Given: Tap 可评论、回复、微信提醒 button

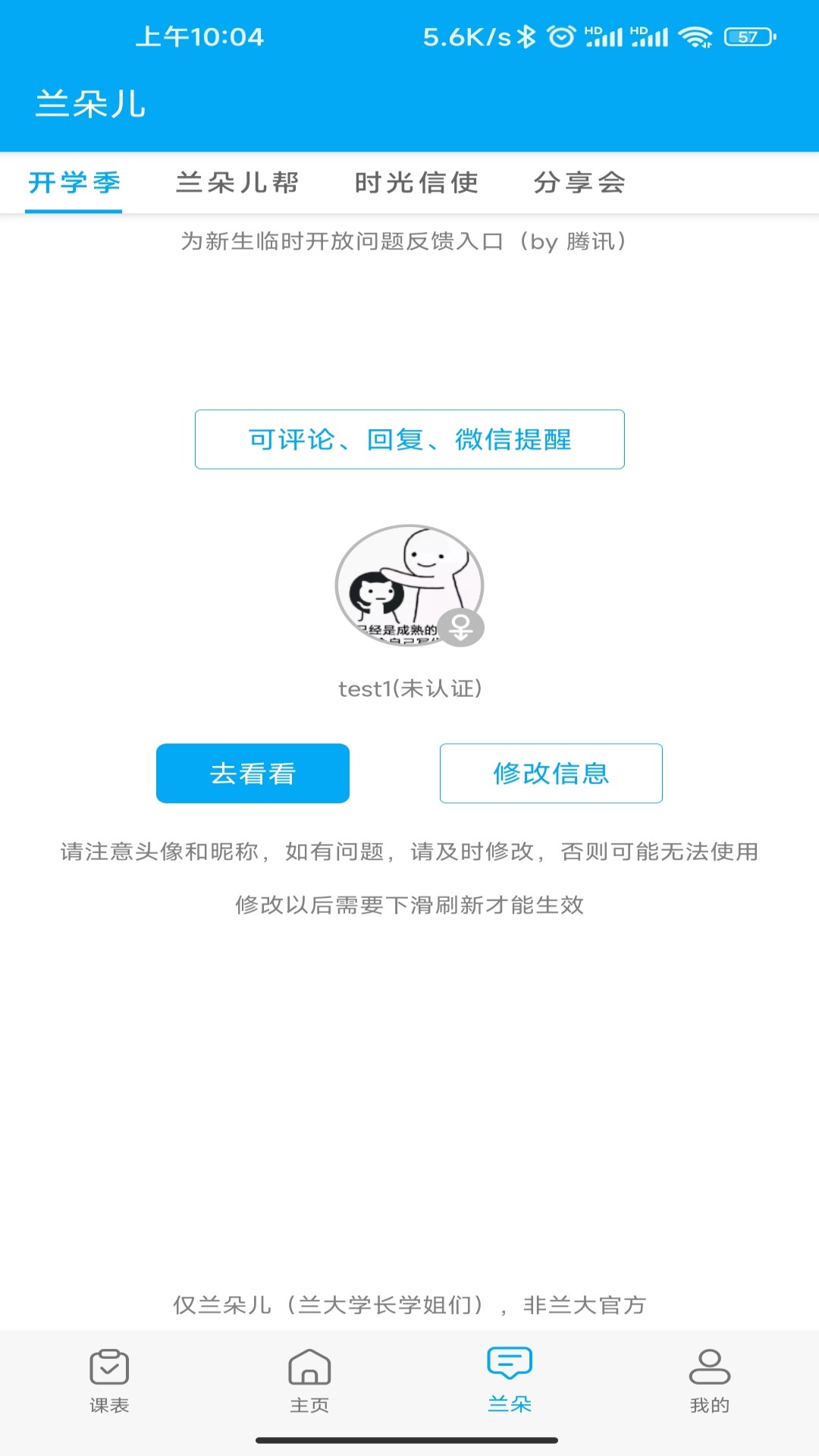Looking at the screenshot, I should (409, 440).
